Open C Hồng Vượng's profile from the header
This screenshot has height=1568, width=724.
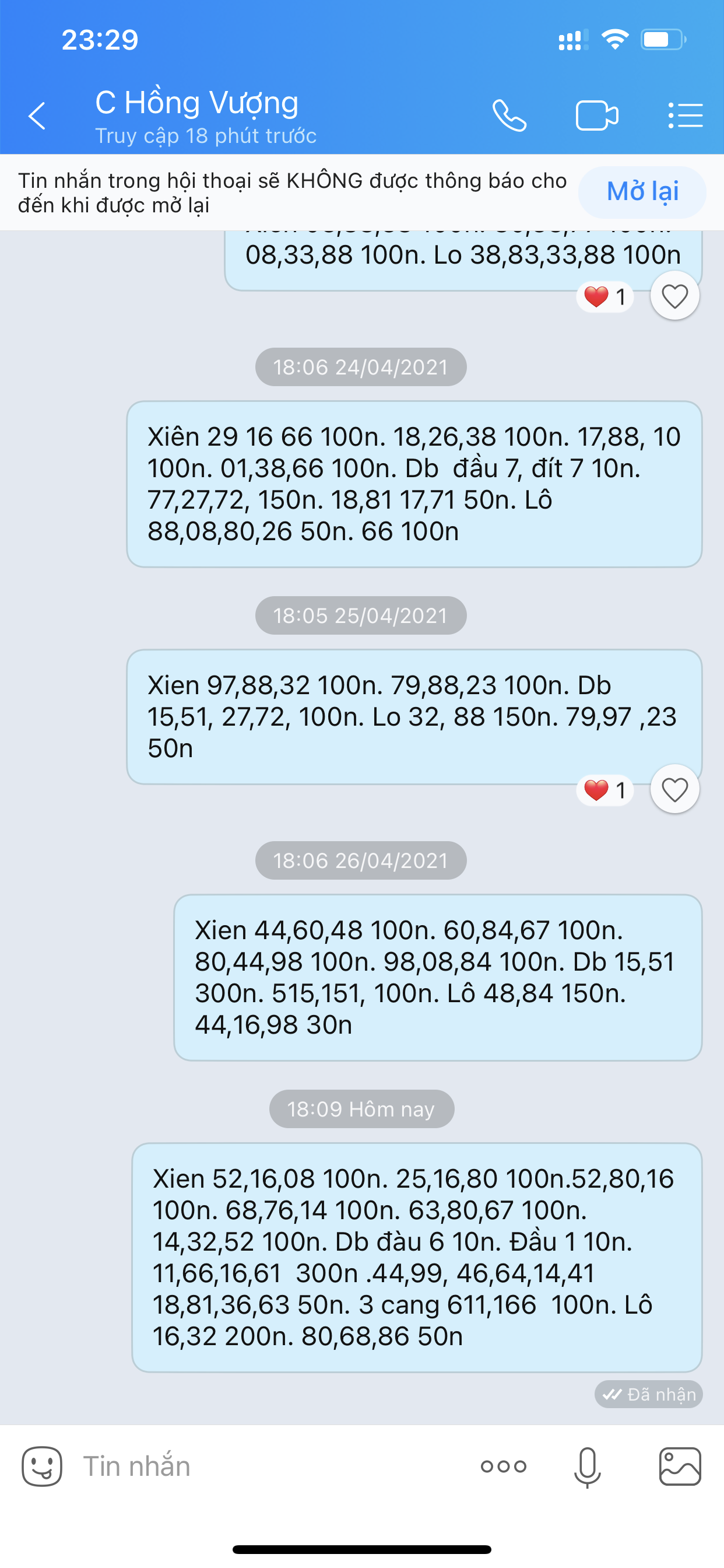(197, 103)
